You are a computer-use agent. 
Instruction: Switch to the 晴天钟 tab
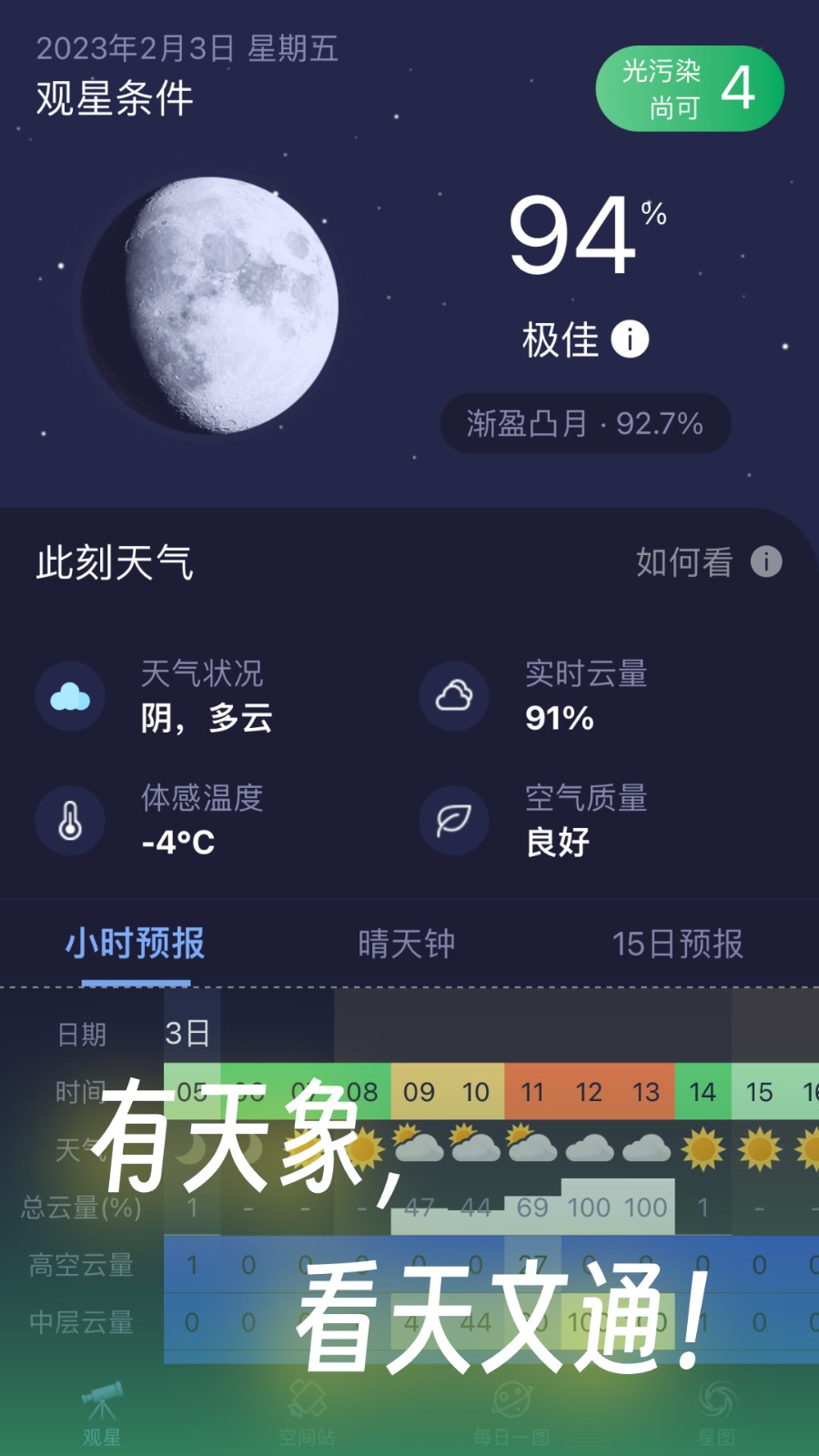tap(409, 945)
